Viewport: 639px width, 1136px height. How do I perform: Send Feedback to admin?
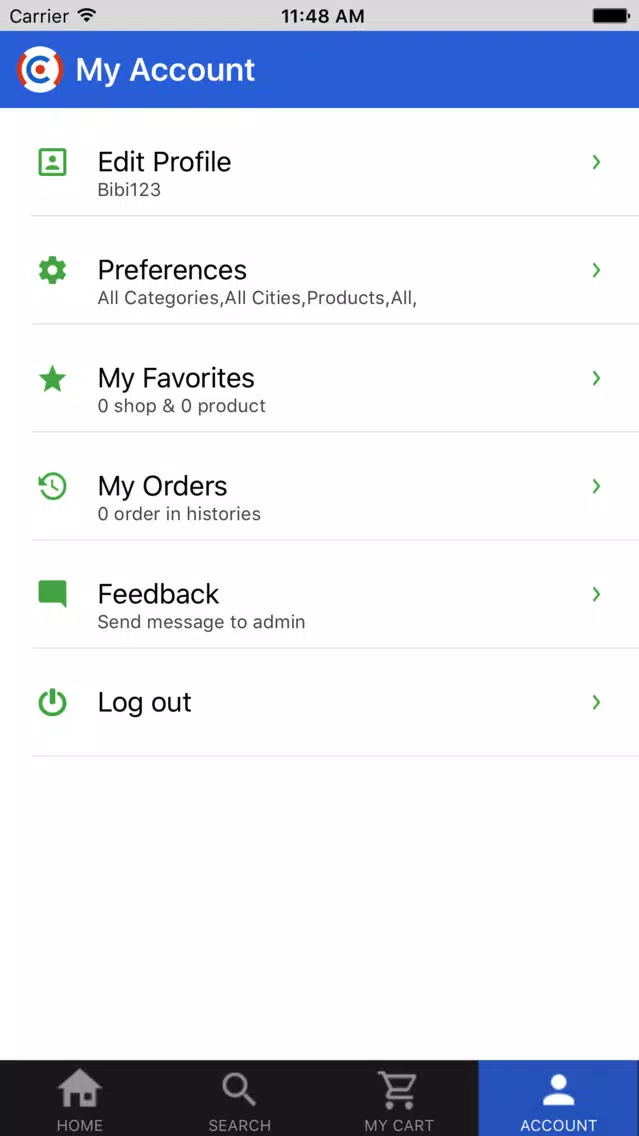pos(320,594)
